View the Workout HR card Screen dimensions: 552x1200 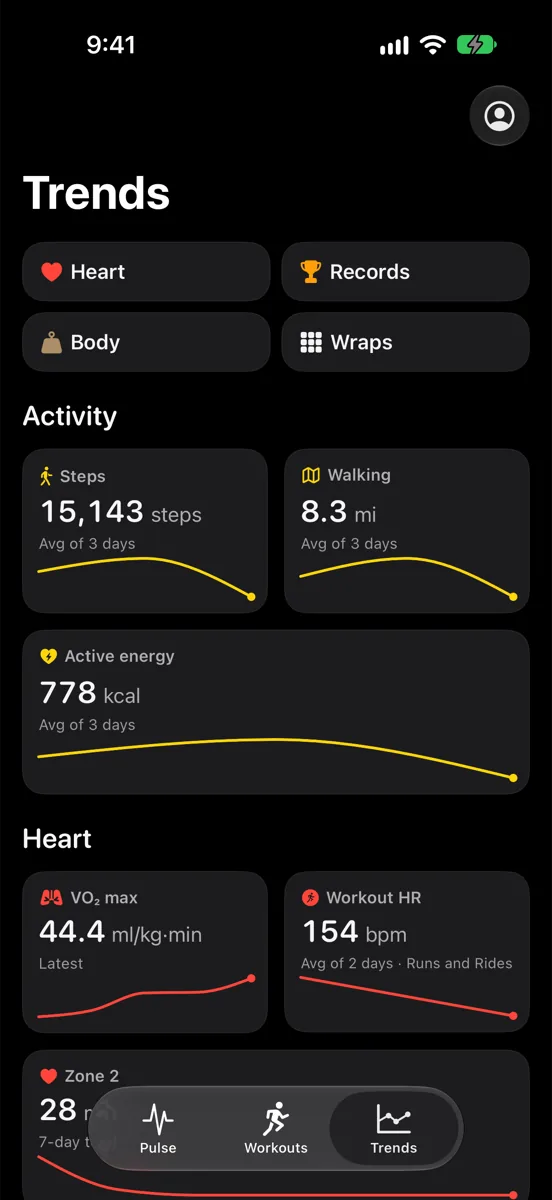point(407,952)
